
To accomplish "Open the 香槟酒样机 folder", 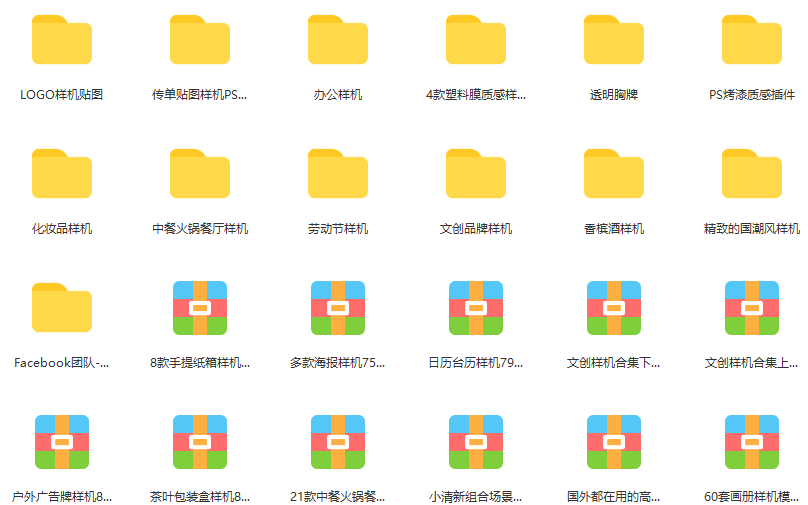I will coord(614,175).
